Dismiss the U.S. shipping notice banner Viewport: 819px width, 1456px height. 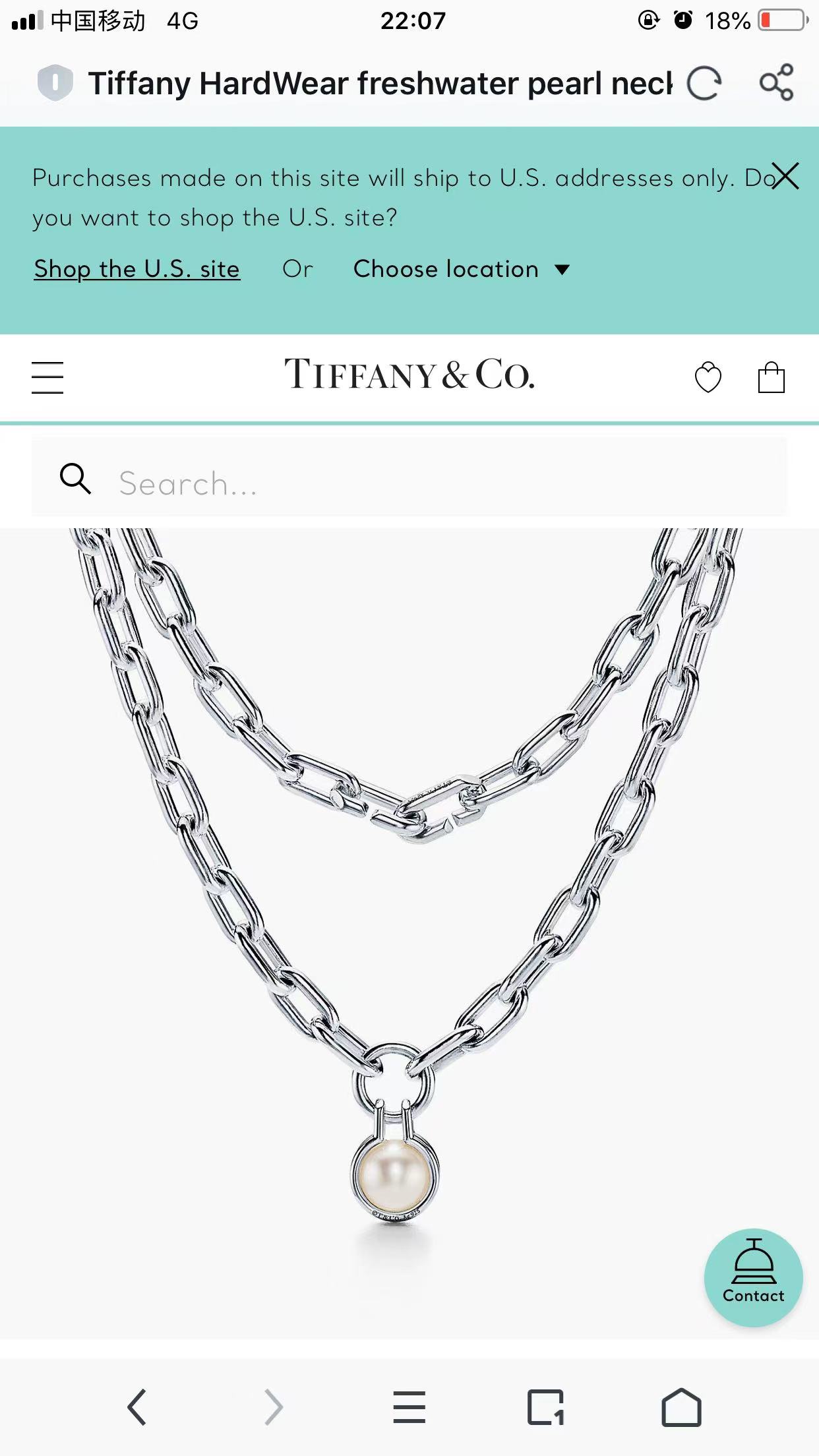(785, 176)
